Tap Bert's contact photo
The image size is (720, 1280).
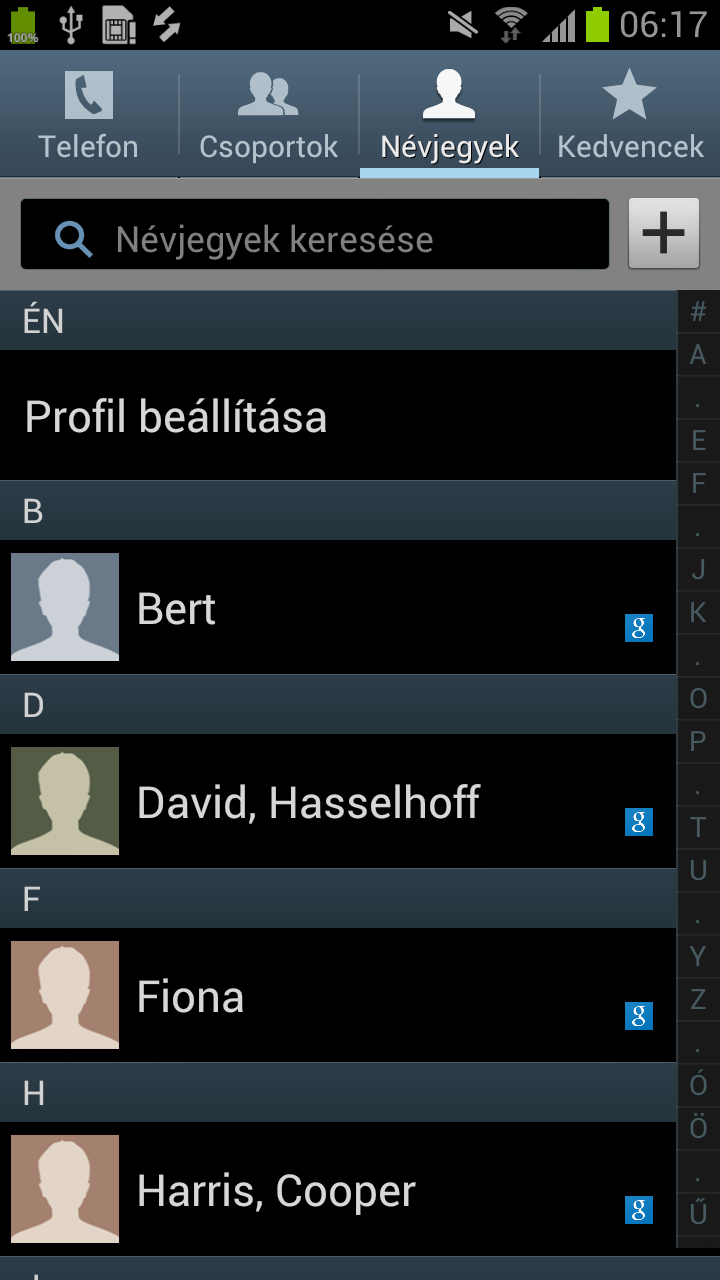click(x=65, y=607)
